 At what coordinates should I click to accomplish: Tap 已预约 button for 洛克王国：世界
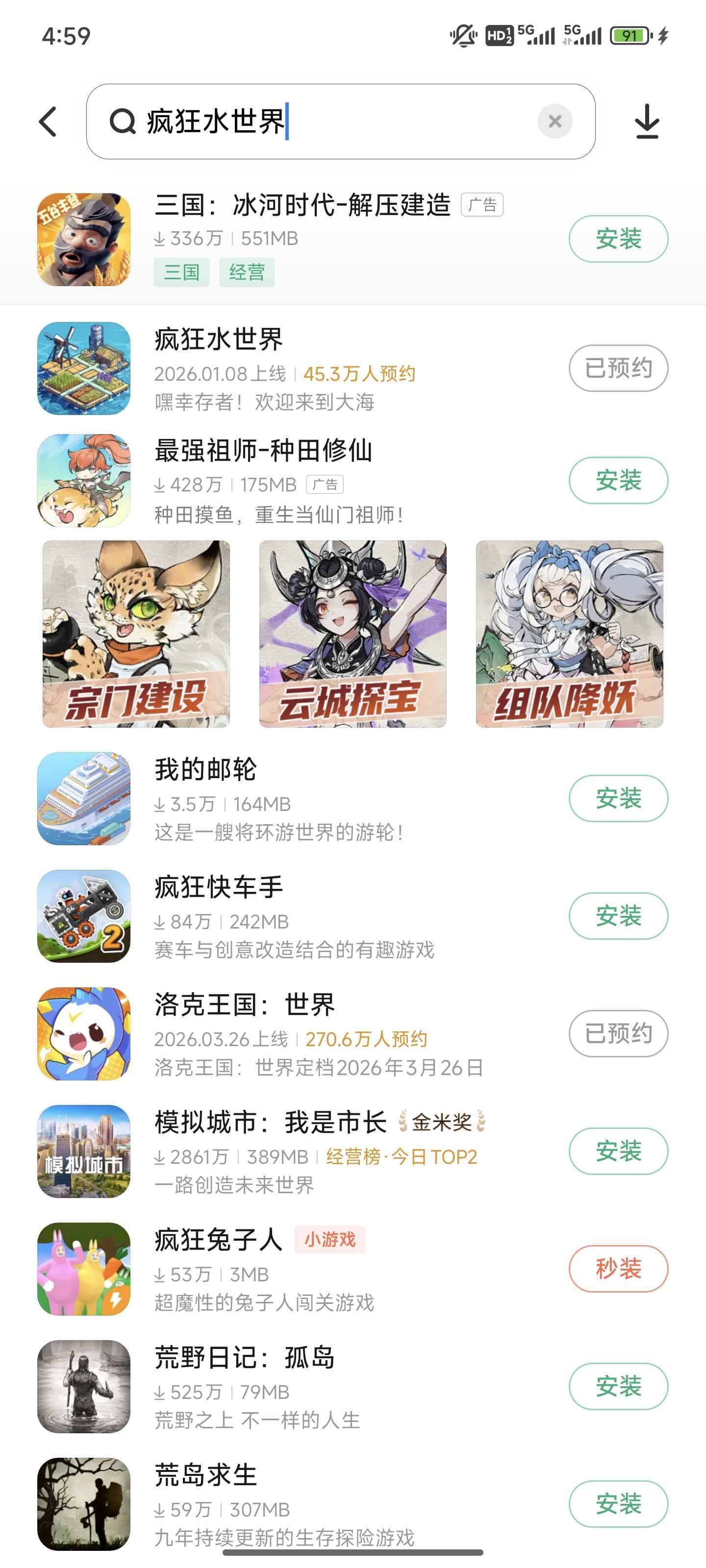[x=618, y=1033]
